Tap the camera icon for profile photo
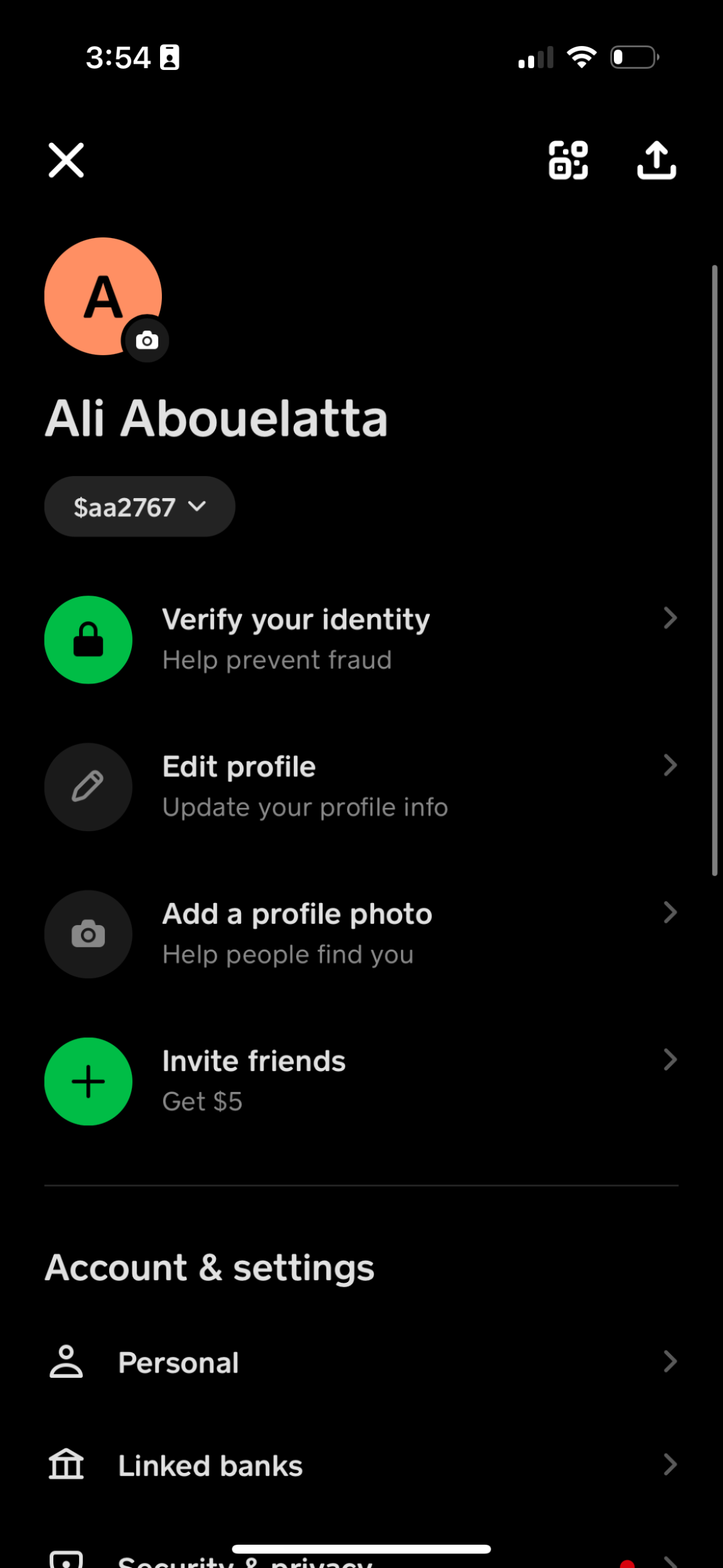The width and height of the screenshot is (723, 1568). [88, 933]
